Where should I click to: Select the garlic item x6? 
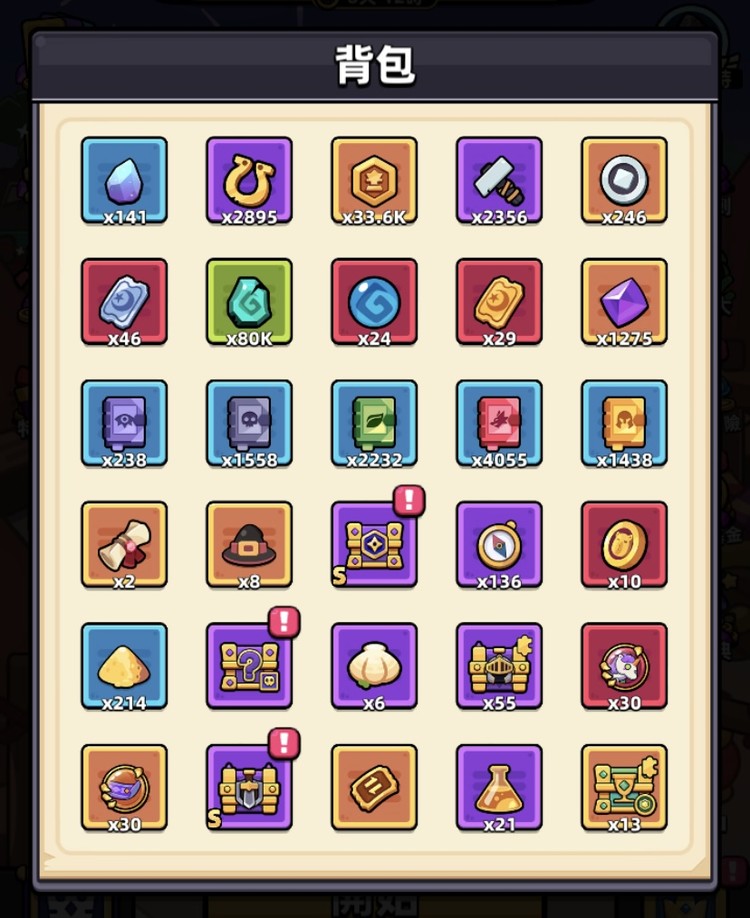pyautogui.click(x=374, y=666)
